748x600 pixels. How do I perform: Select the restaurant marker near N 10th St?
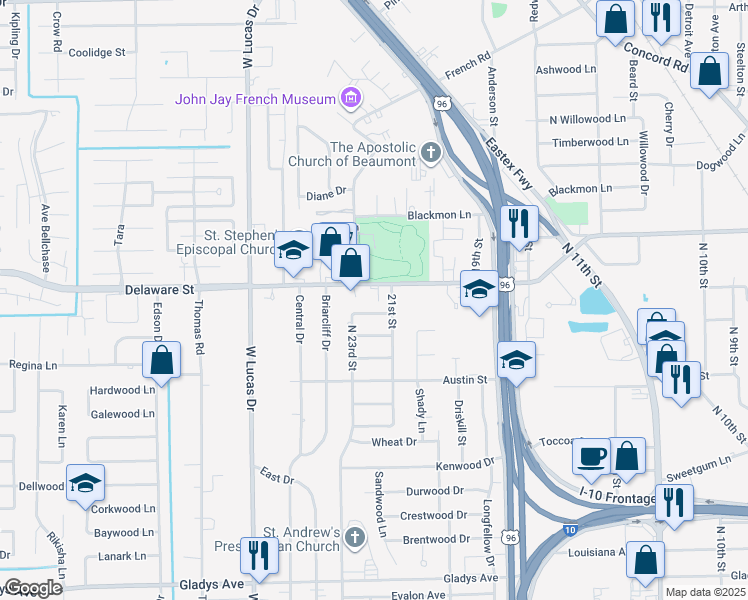pyautogui.click(x=681, y=383)
